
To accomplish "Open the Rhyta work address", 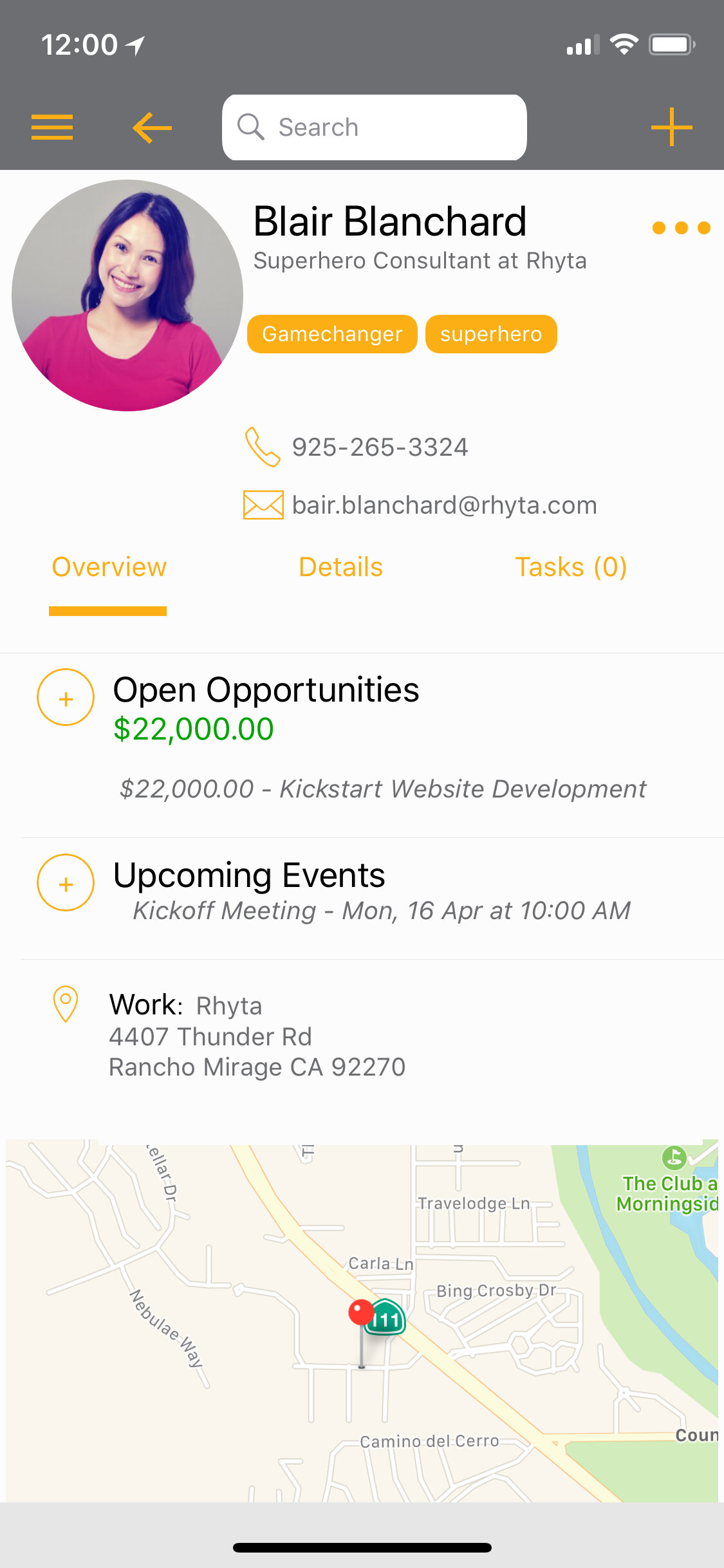I will 257,1036.
